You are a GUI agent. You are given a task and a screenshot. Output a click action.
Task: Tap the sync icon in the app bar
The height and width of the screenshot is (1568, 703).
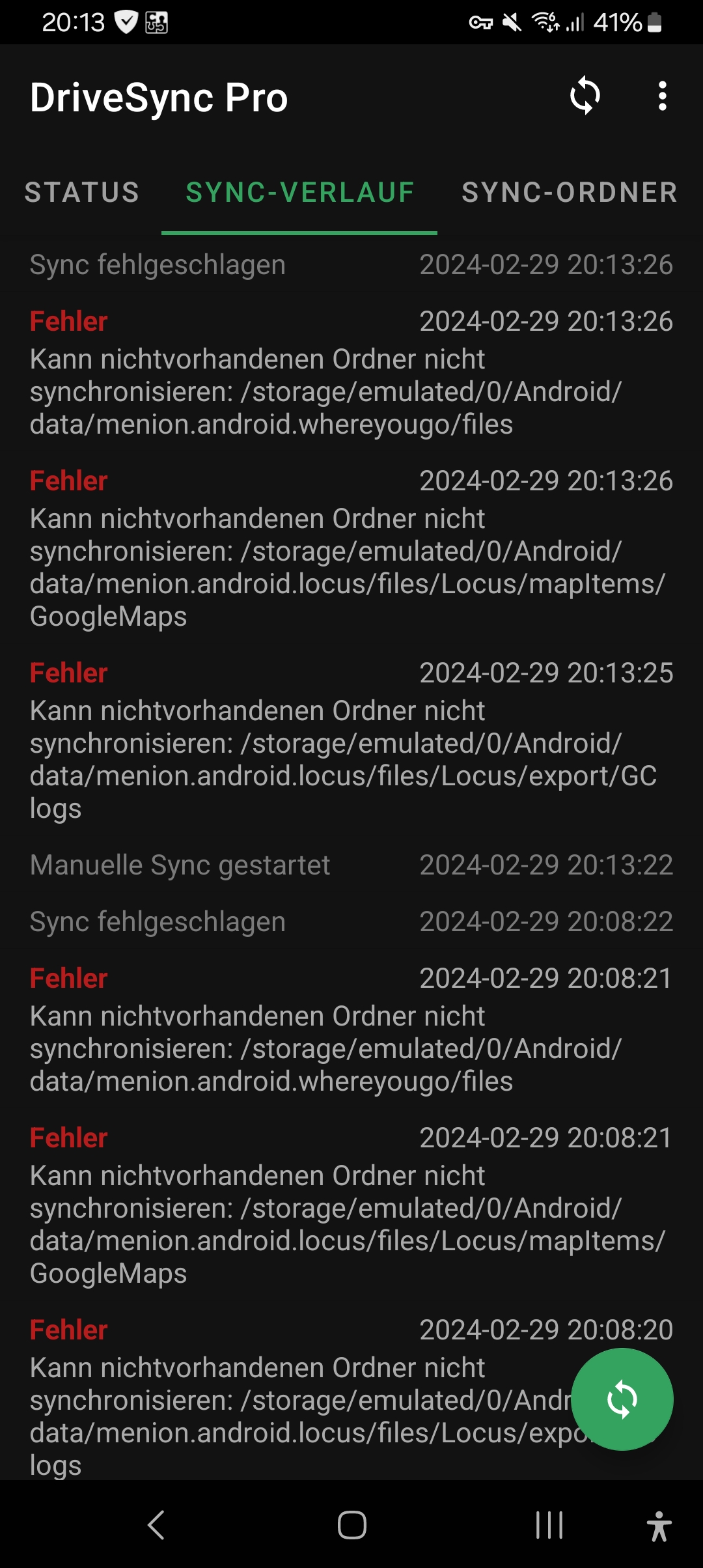pos(585,96)
